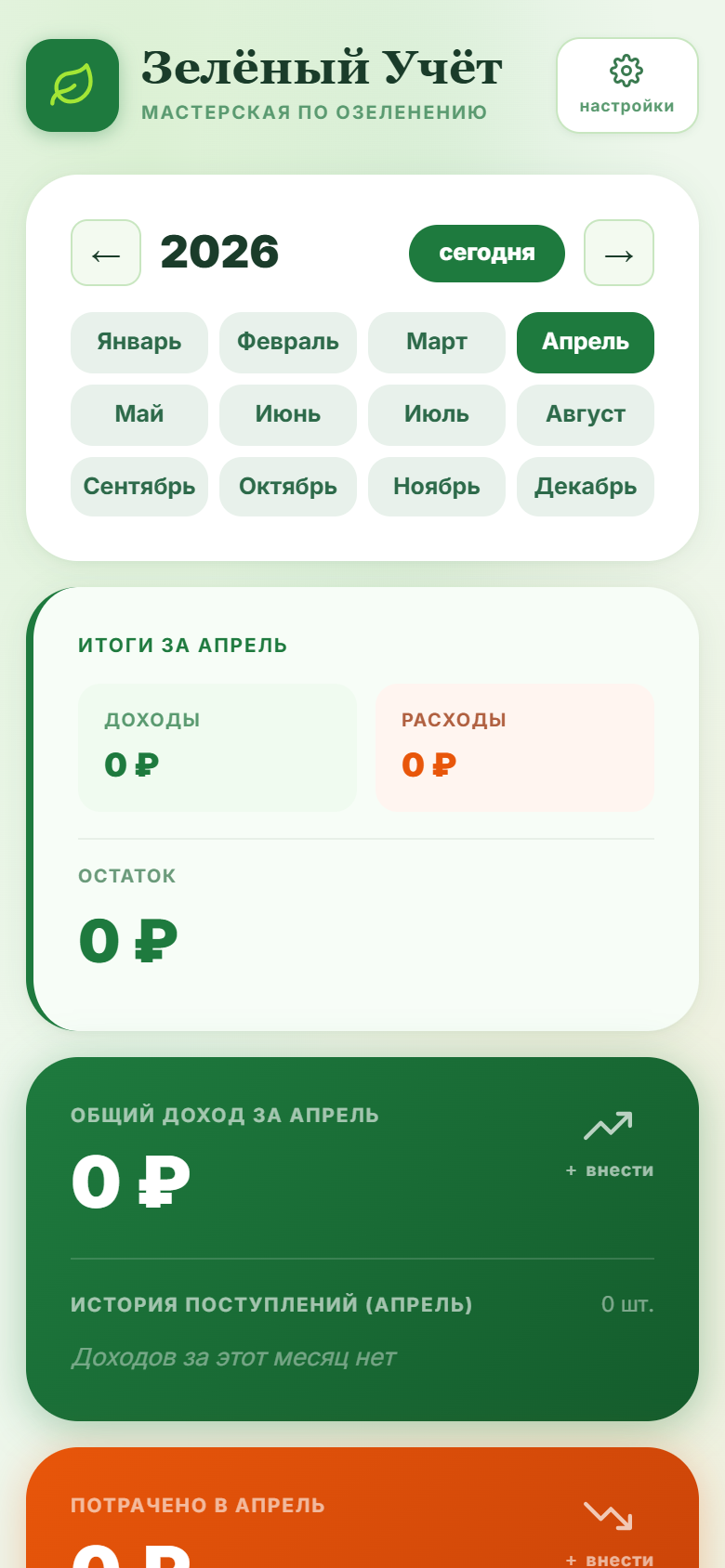The image size is (725, 1568).
Task: Click the left arrow to go to 2025
Action: coord(105,253)
